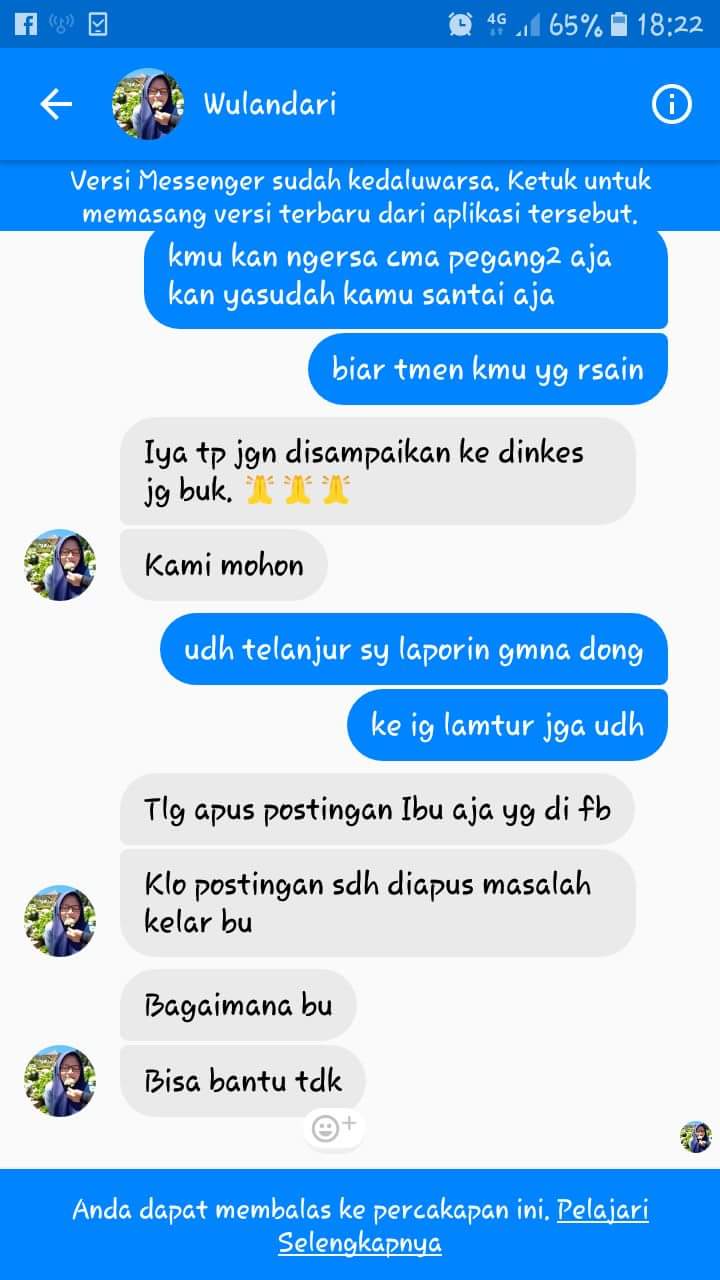Open the Pelajari Selengkapnya link
Screen dimensions: 720x1280
coord(601,1210)
